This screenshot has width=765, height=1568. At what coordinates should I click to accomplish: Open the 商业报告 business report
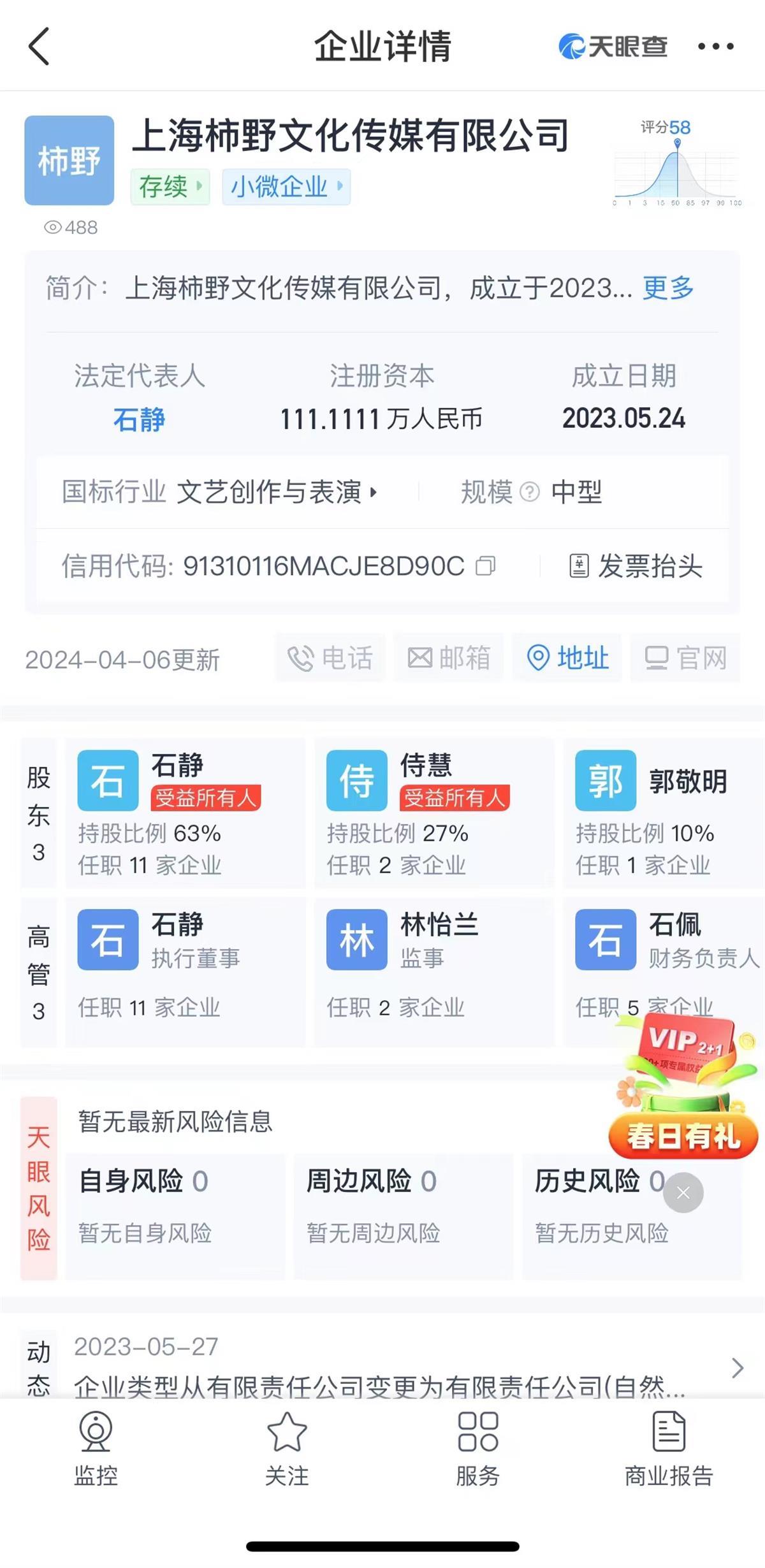tap(668, 1448)
